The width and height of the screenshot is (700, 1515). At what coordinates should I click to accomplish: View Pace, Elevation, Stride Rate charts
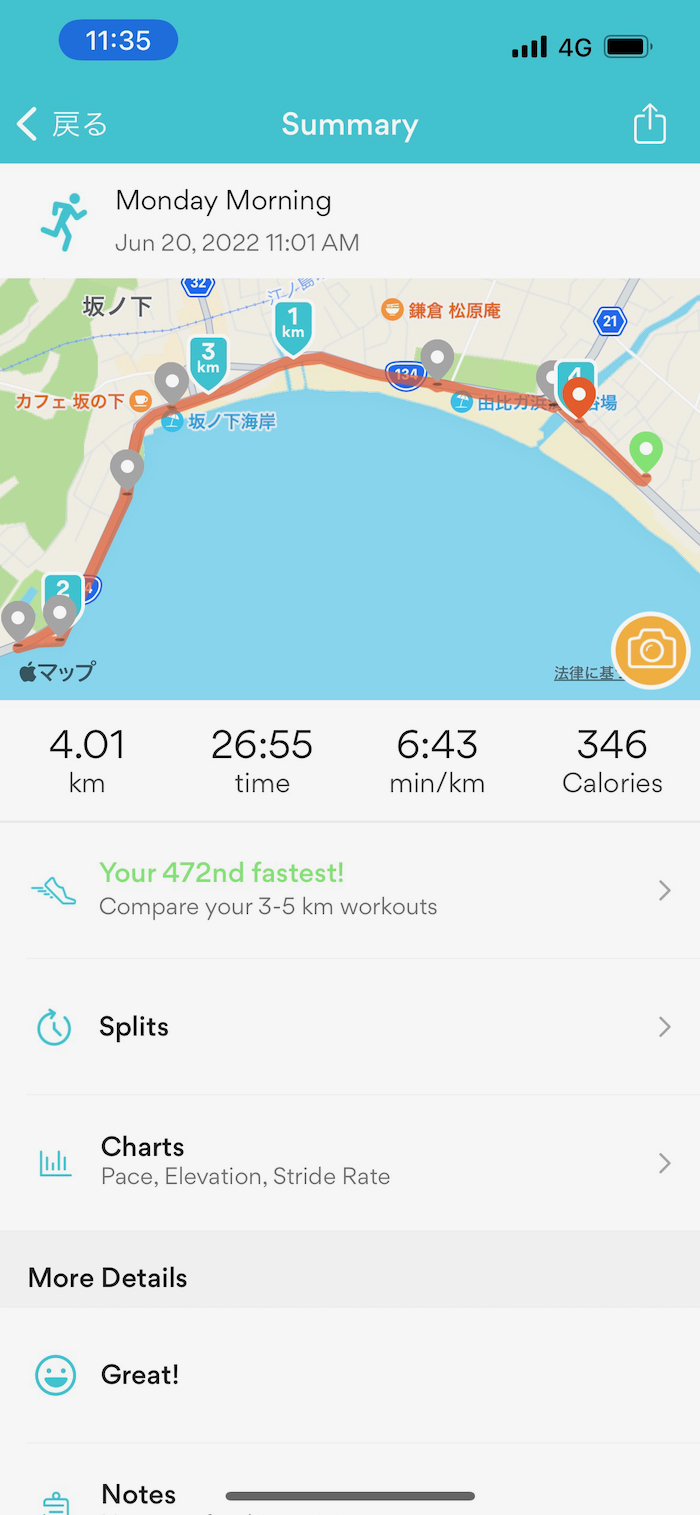coord(350,1161)
